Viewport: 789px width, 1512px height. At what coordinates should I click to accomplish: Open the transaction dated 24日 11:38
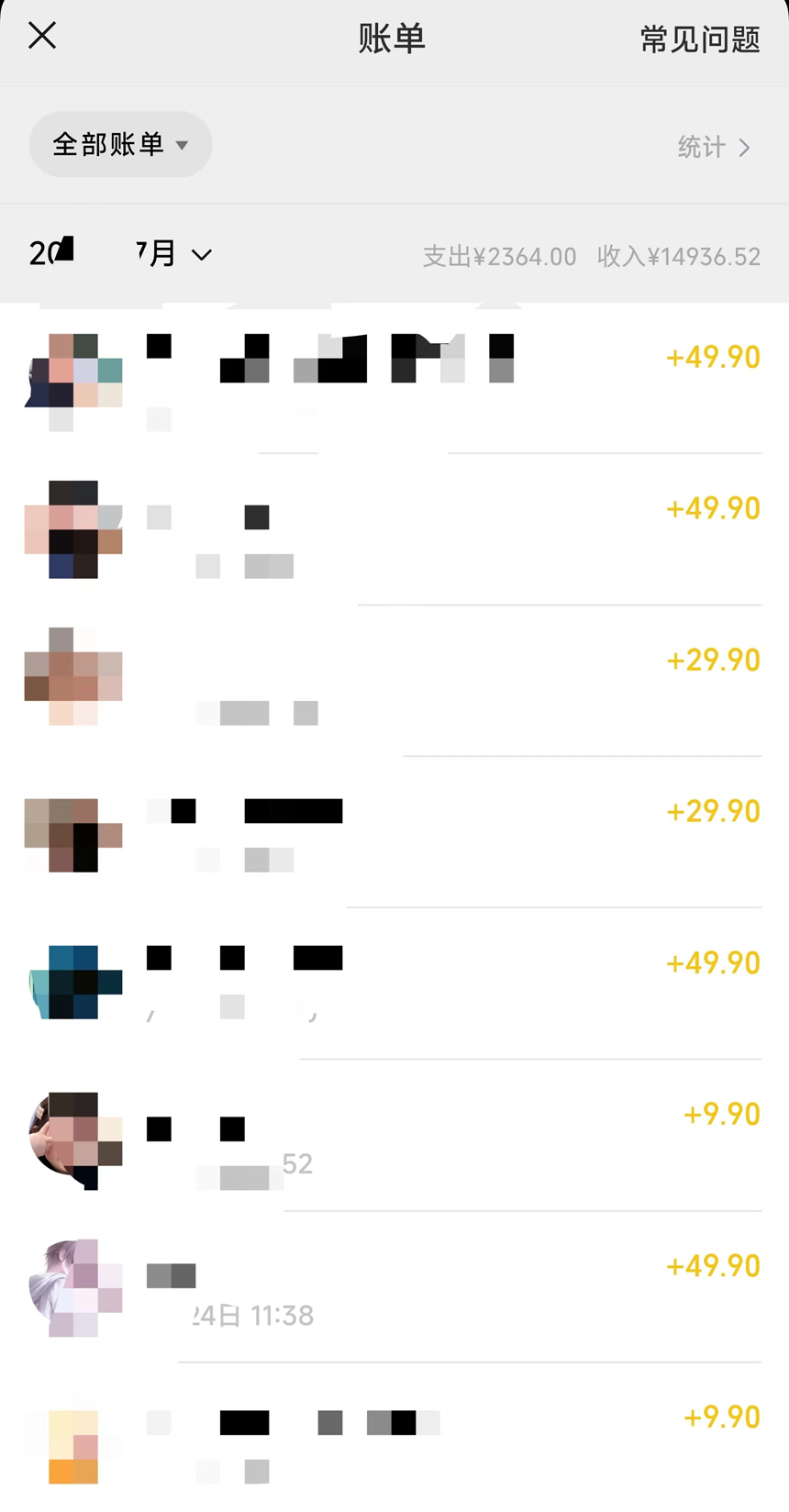[x=394, y=1286]
